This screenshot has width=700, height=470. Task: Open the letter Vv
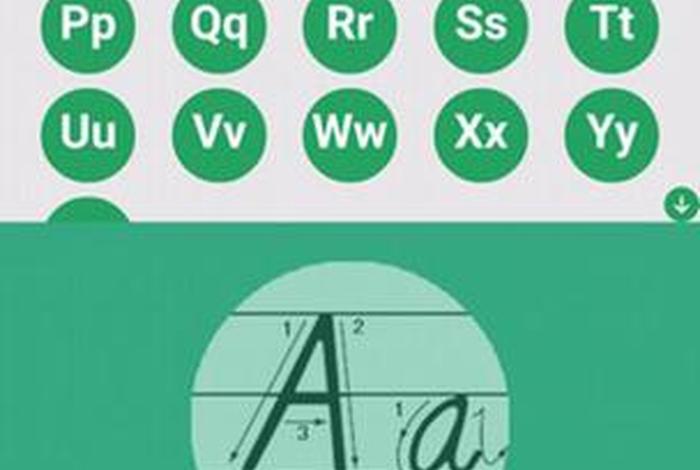click(x=219, y=134)
